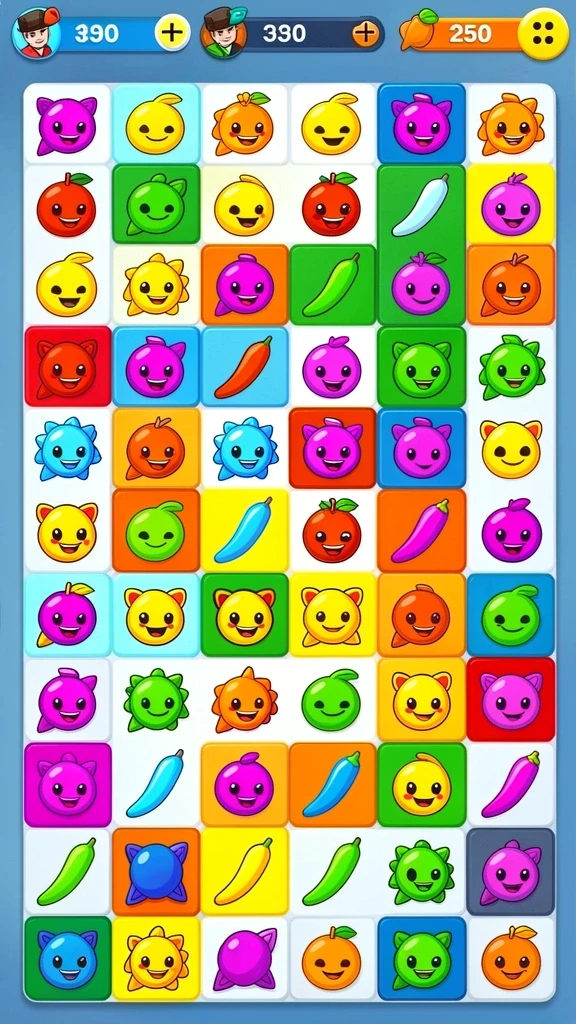The image size is (576, 1024).
Task: Open the red-hat player avatar beside 390
Action: [x=37, y=33]
